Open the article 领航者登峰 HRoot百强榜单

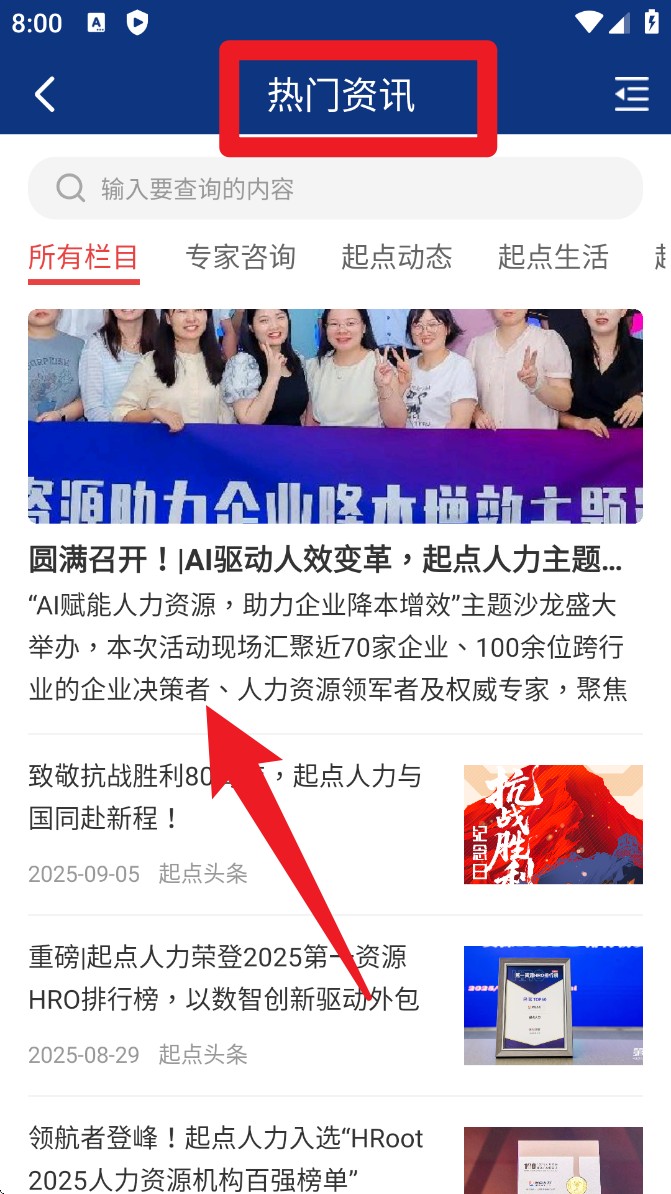[225, 1157]
